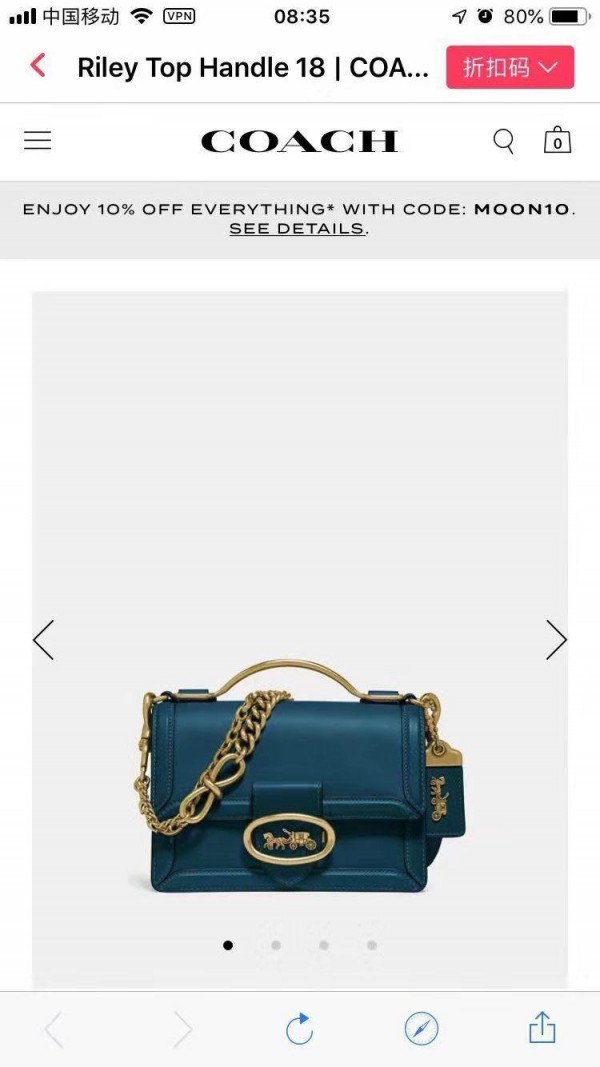
Task: Go back using the red arrow
Action: tap(38, 66)
